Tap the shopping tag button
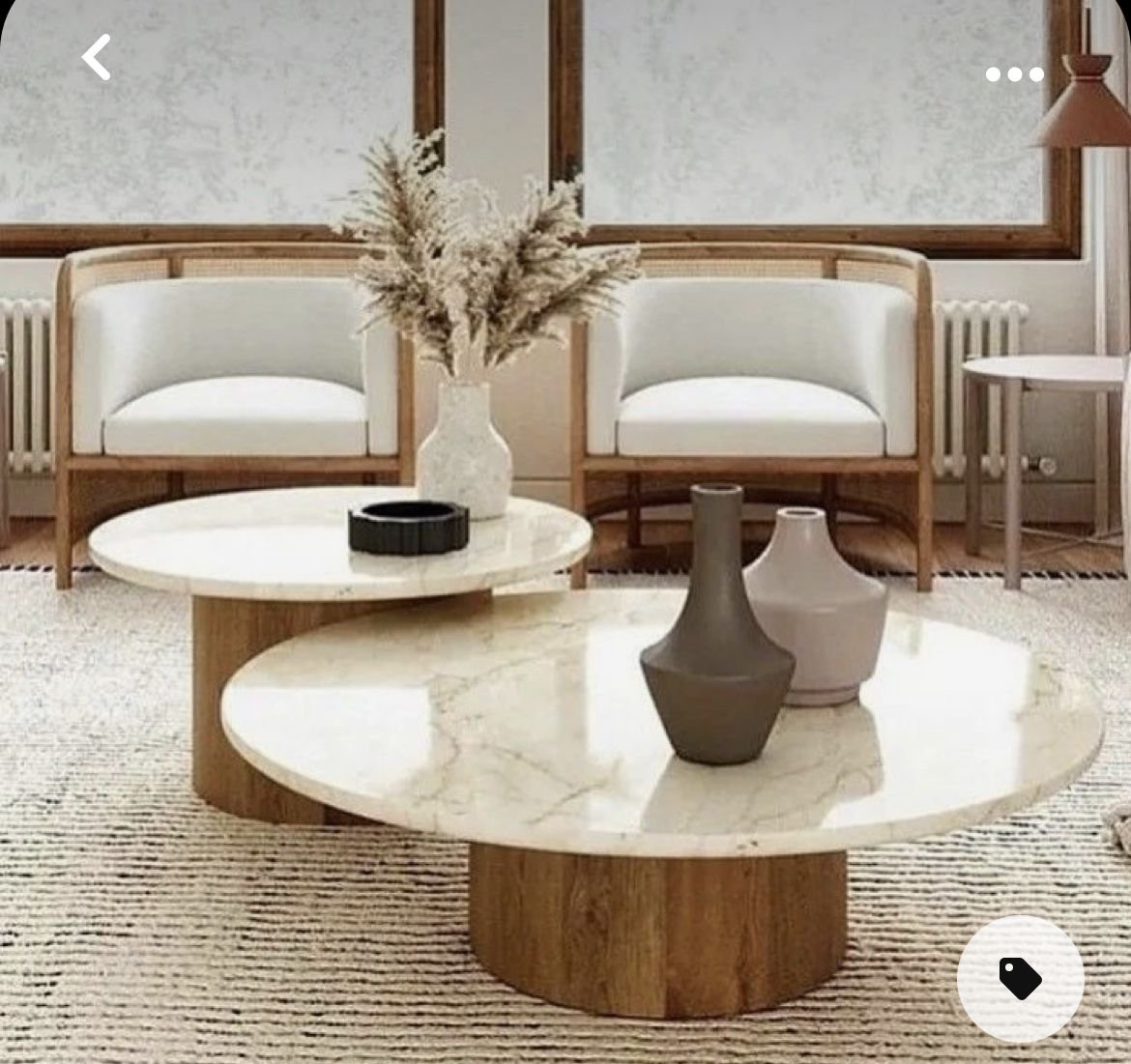This screenshot has width=1131, height=1064. (x=1020, y=978)
